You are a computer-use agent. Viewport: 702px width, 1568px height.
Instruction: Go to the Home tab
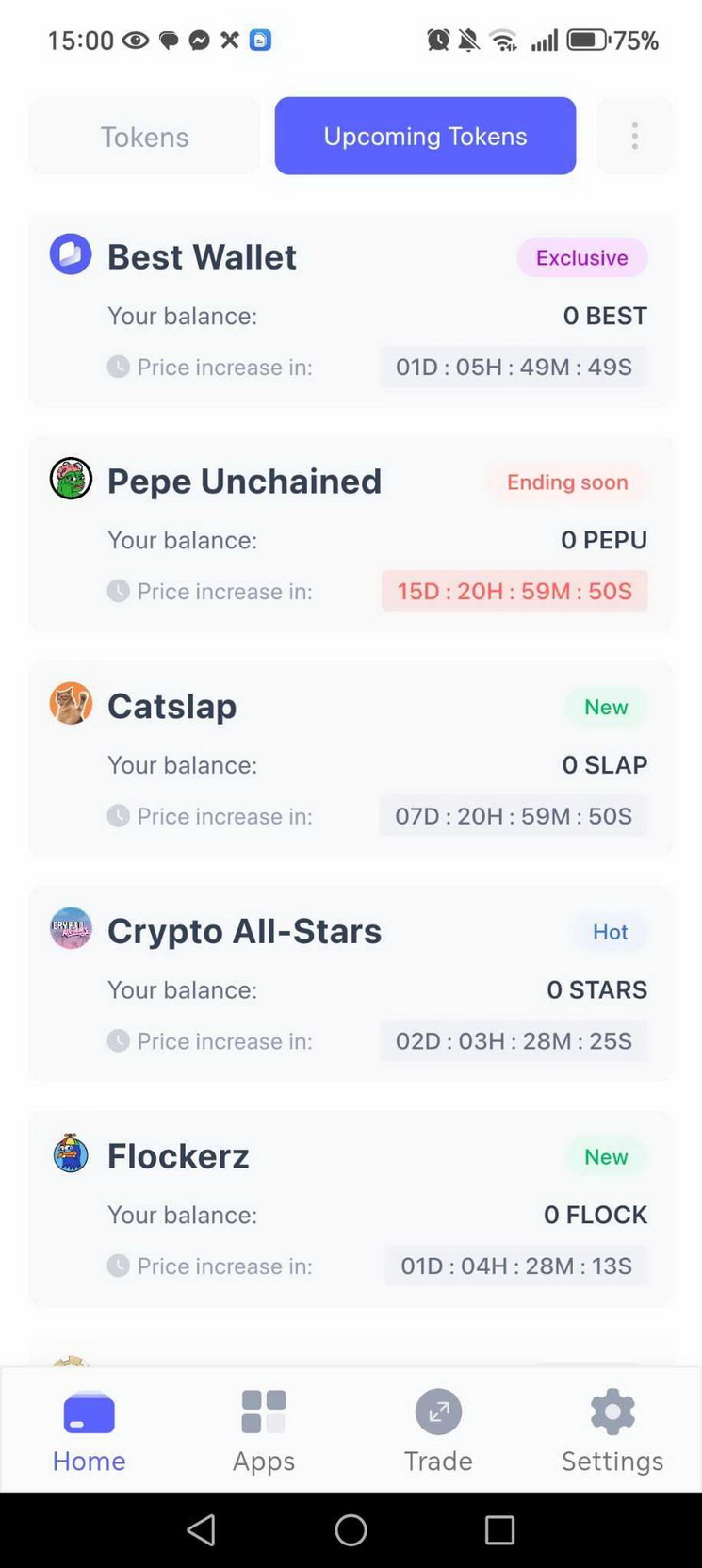point(89,1430)
